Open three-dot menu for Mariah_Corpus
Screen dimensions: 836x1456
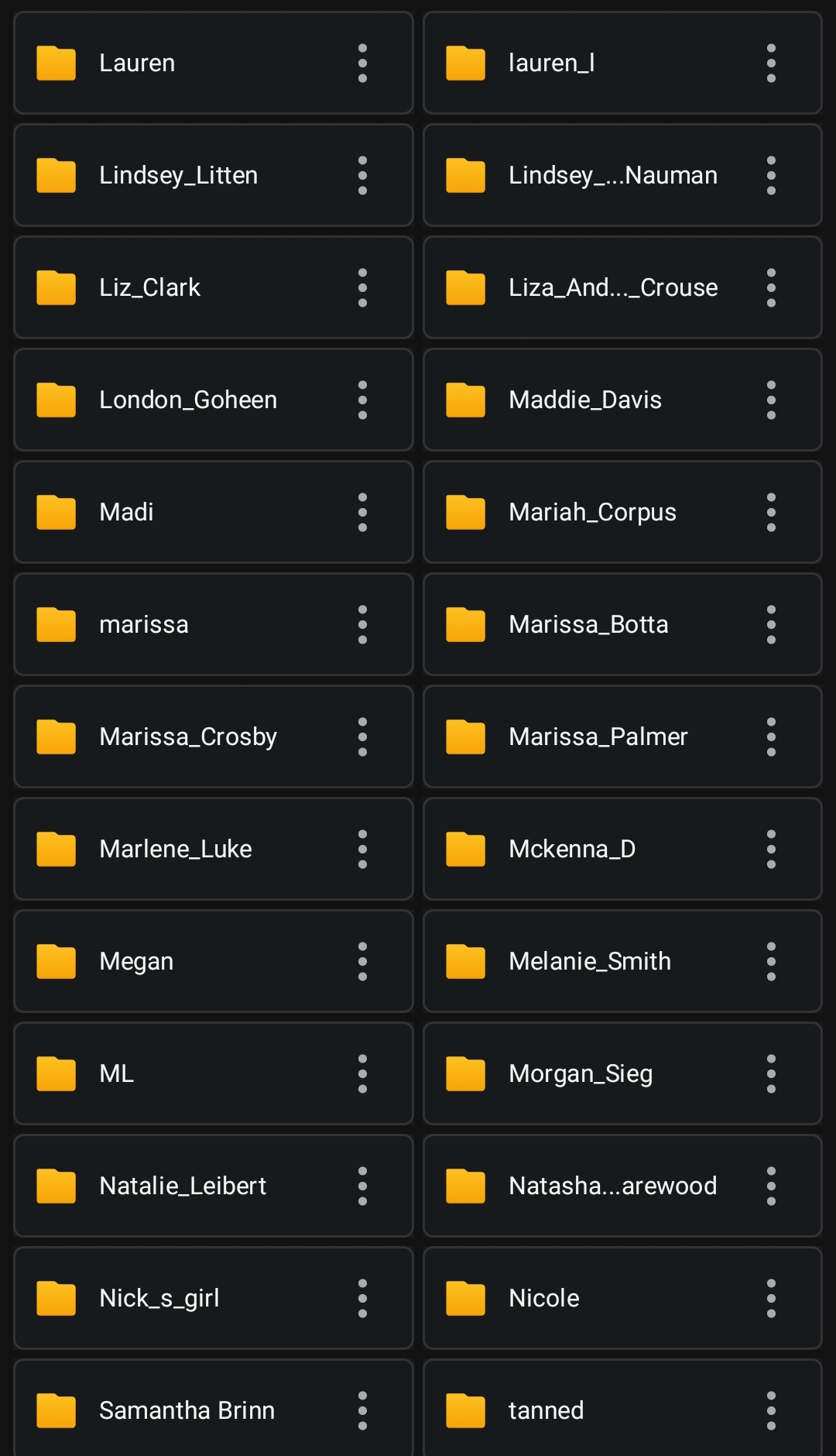[771, 512]
